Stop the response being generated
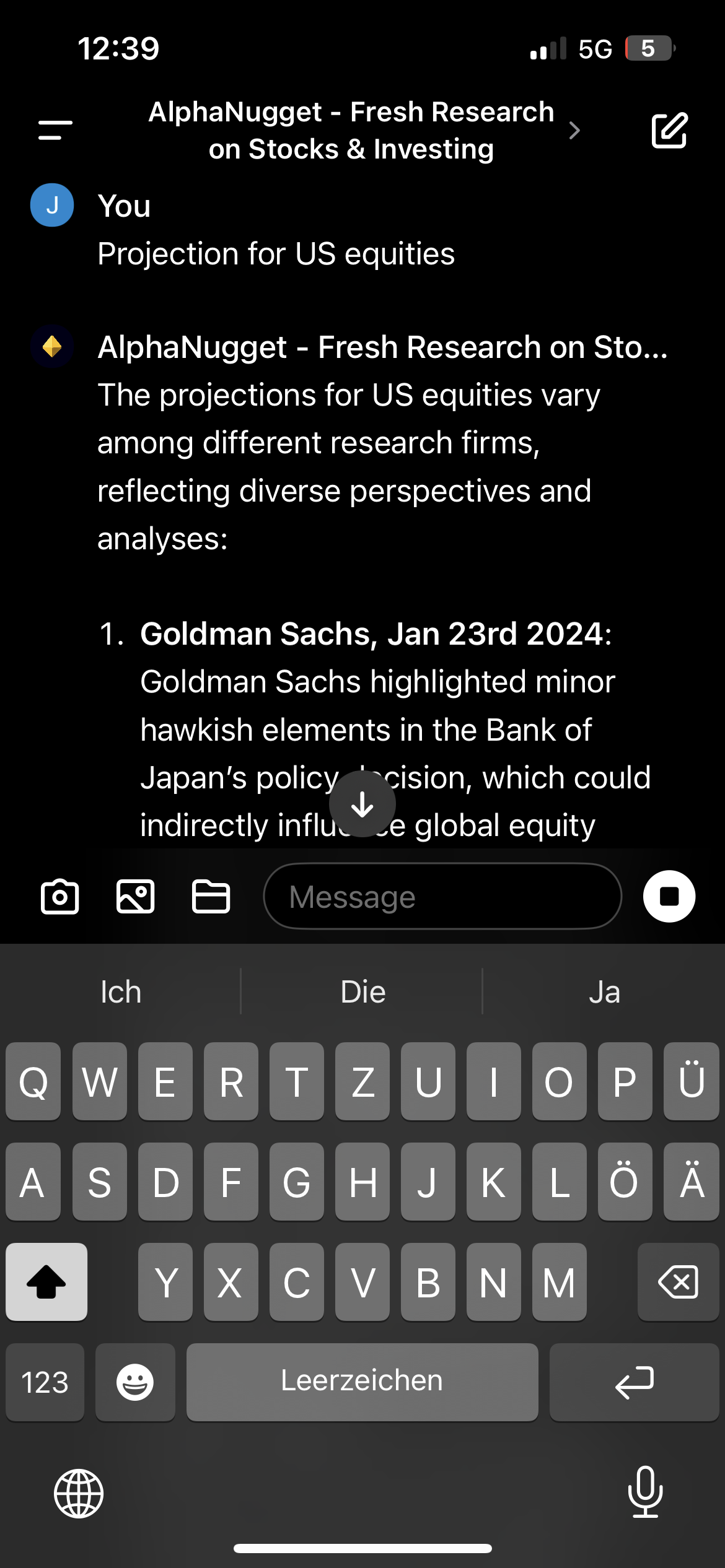Image resolution: width=725 pixels, height=1568 pixels. tap(669, 896)
